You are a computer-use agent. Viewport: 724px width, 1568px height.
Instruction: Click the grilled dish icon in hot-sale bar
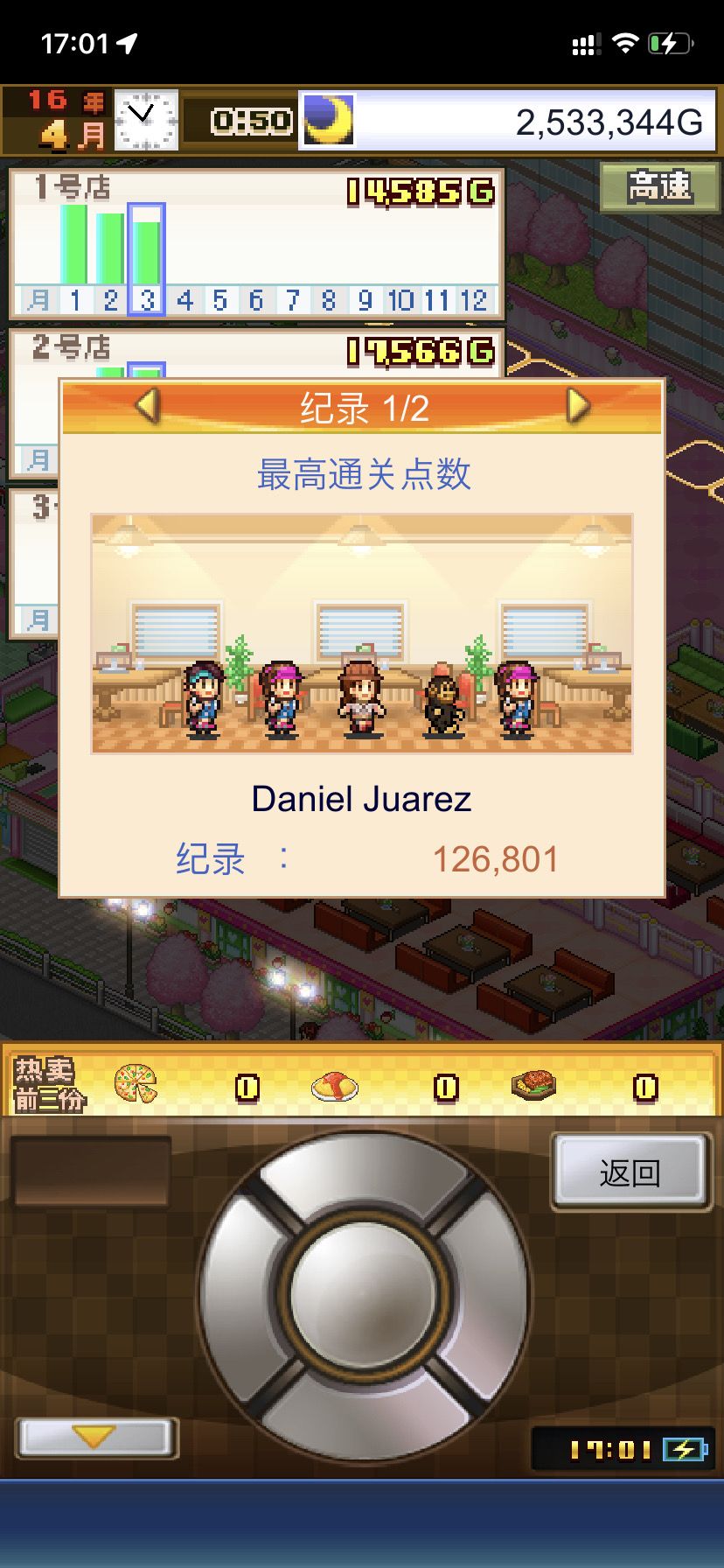535,1083
